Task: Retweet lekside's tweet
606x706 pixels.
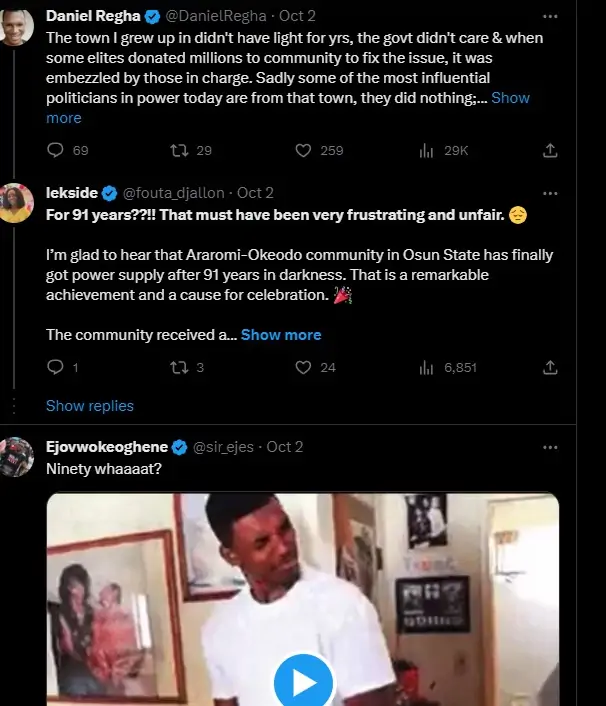Action: 179,367
